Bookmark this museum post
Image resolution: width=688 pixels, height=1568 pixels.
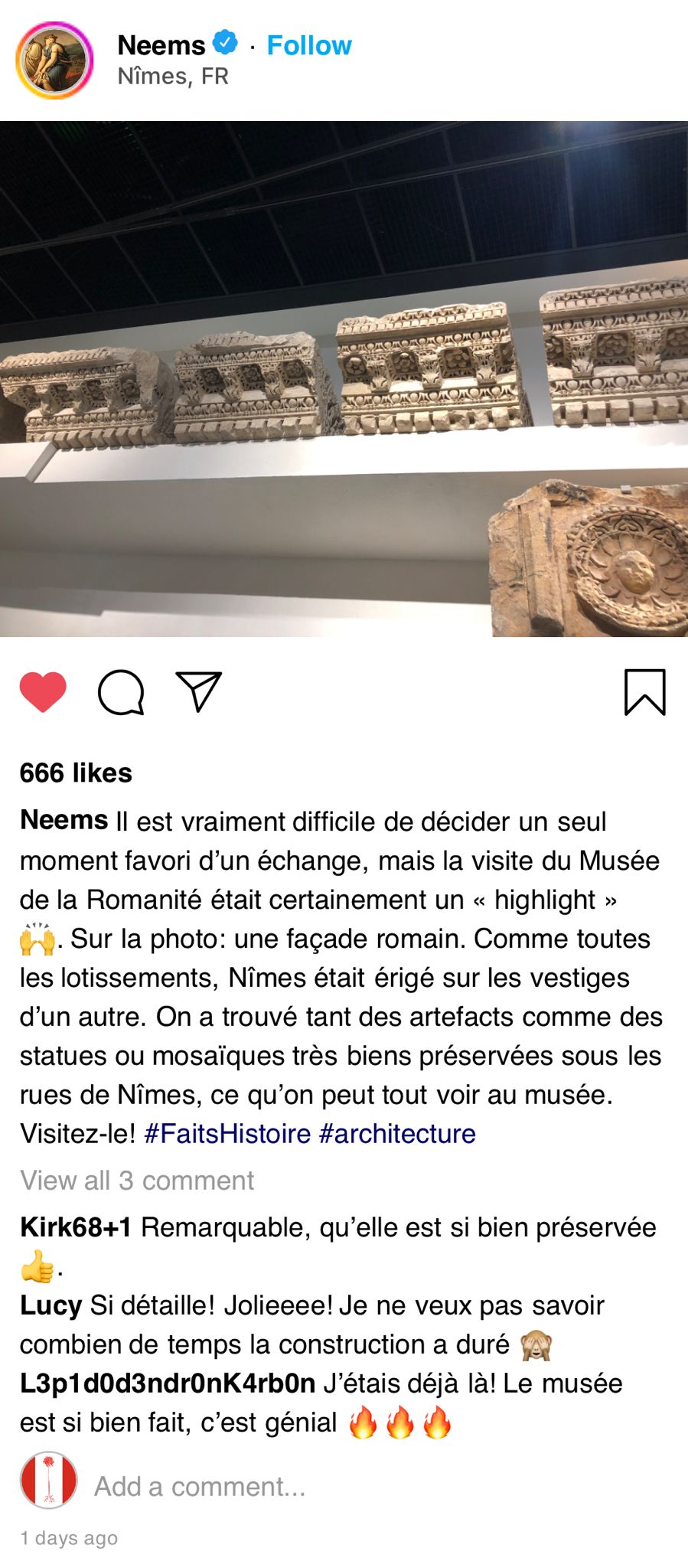[x=644, y=692]
